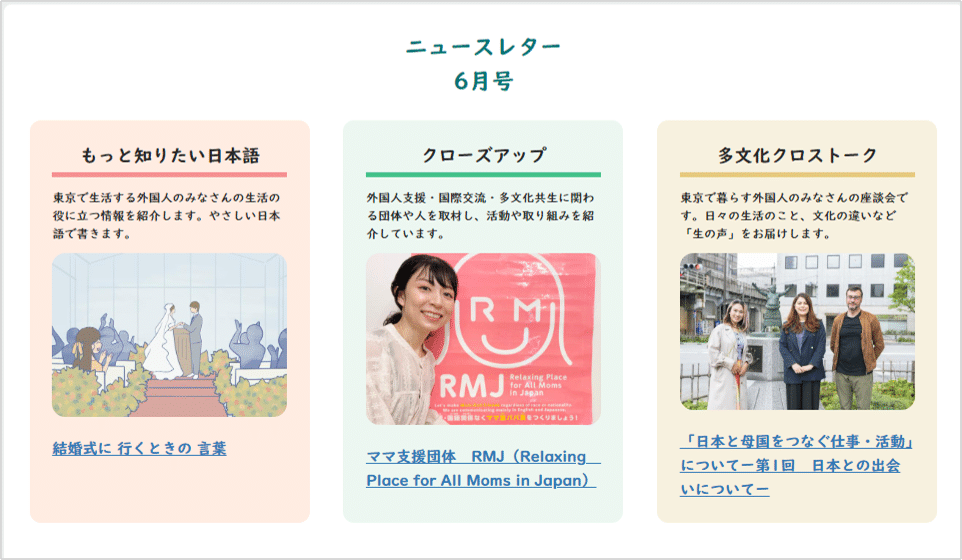
Task: Open the ママ支援団体 RMJ article link
Action: [482, 468]
